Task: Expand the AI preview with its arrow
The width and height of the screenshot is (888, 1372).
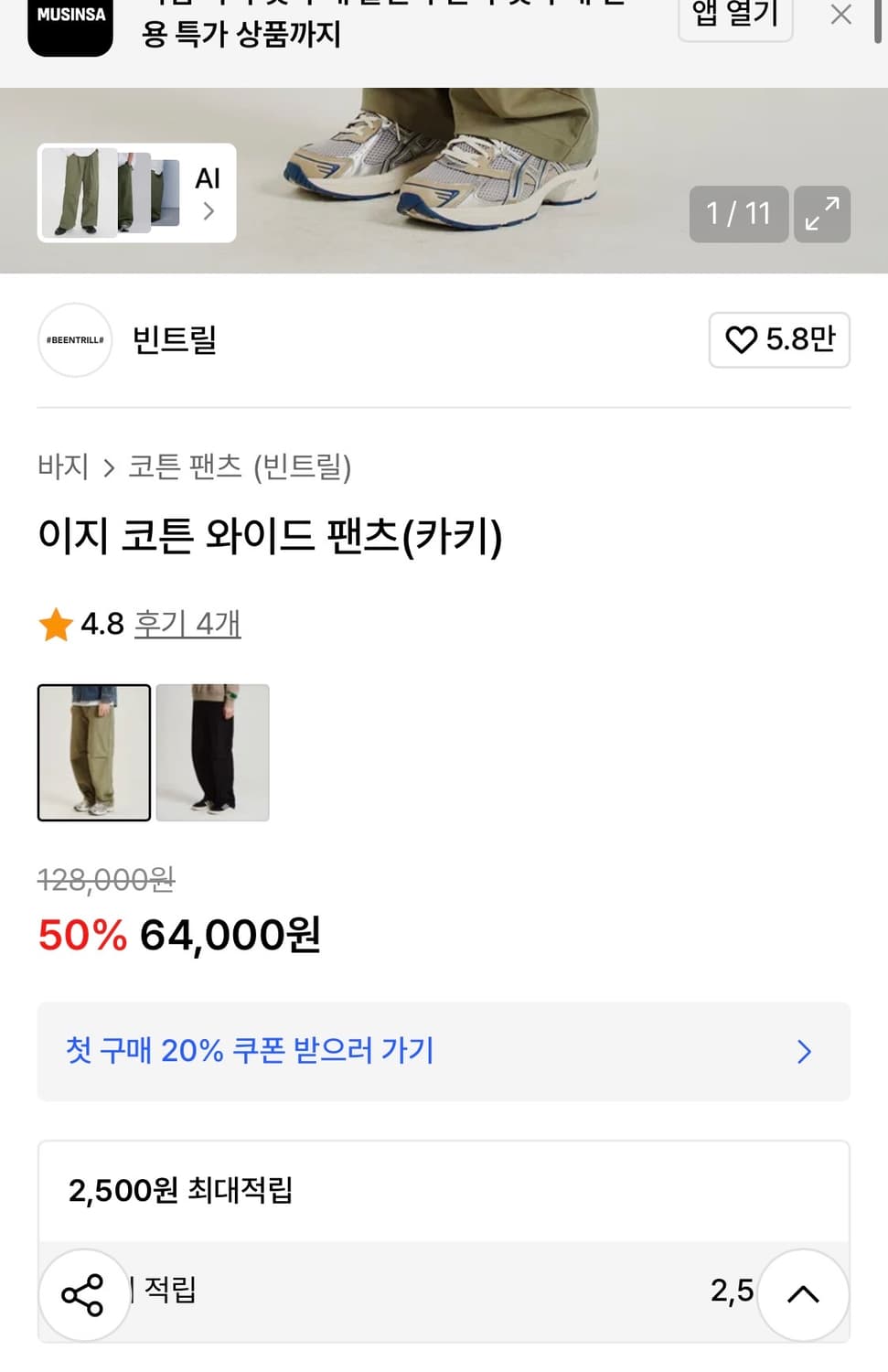Action: point(209,212)
